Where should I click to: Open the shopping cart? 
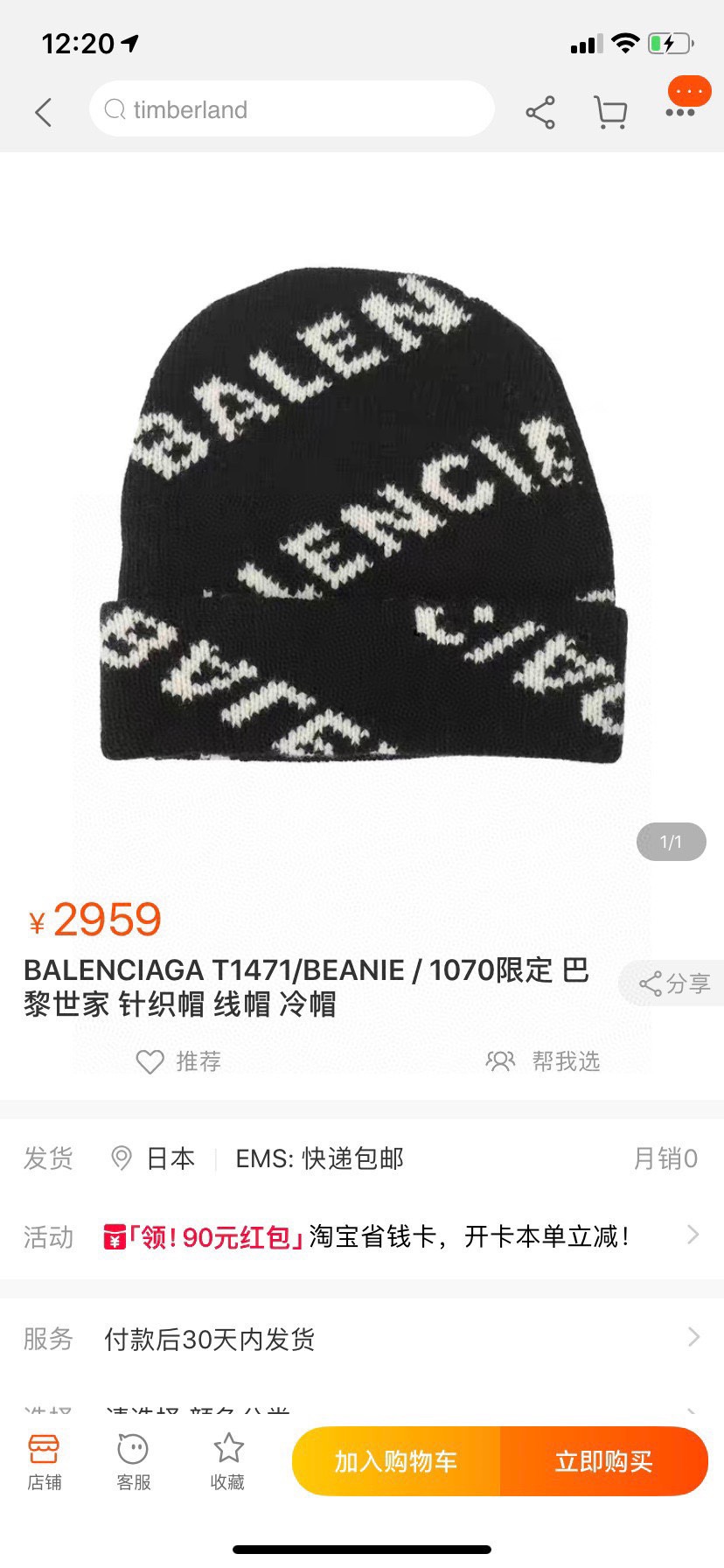pos(610,112)
